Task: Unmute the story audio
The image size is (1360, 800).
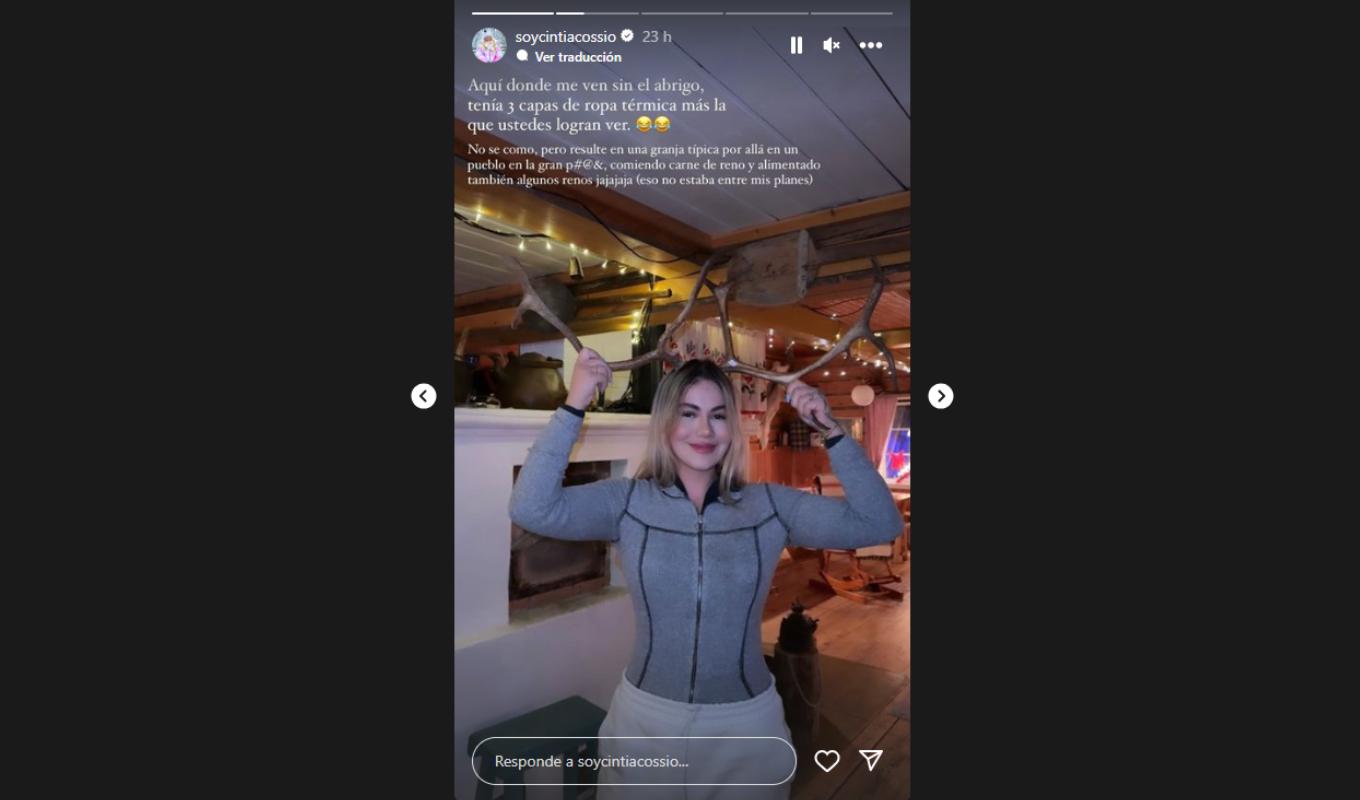Action: pyautogui.click(x=831, y=45)
